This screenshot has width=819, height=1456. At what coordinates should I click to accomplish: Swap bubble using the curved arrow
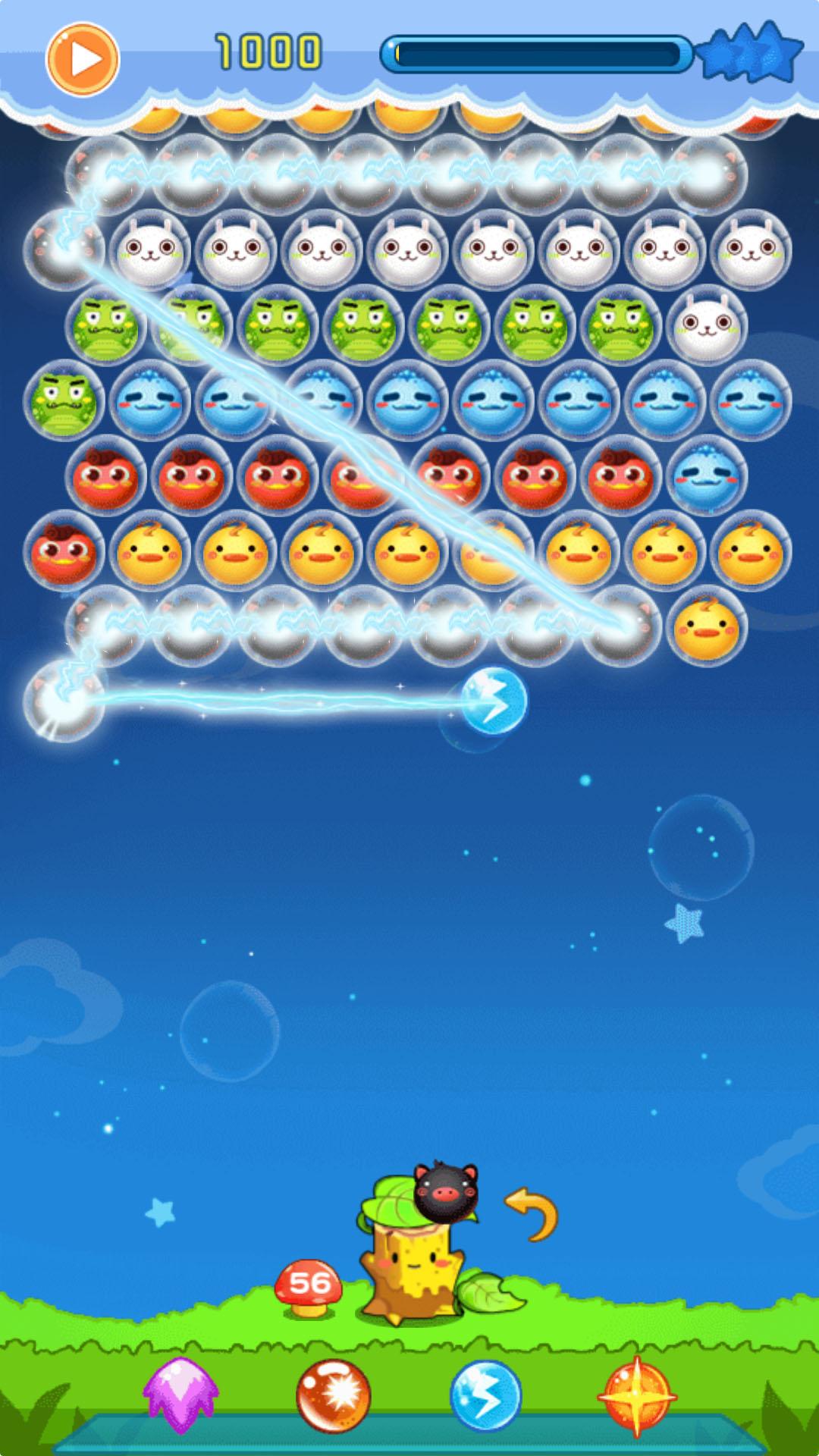pyautogui.click(x=532, y=1213)
